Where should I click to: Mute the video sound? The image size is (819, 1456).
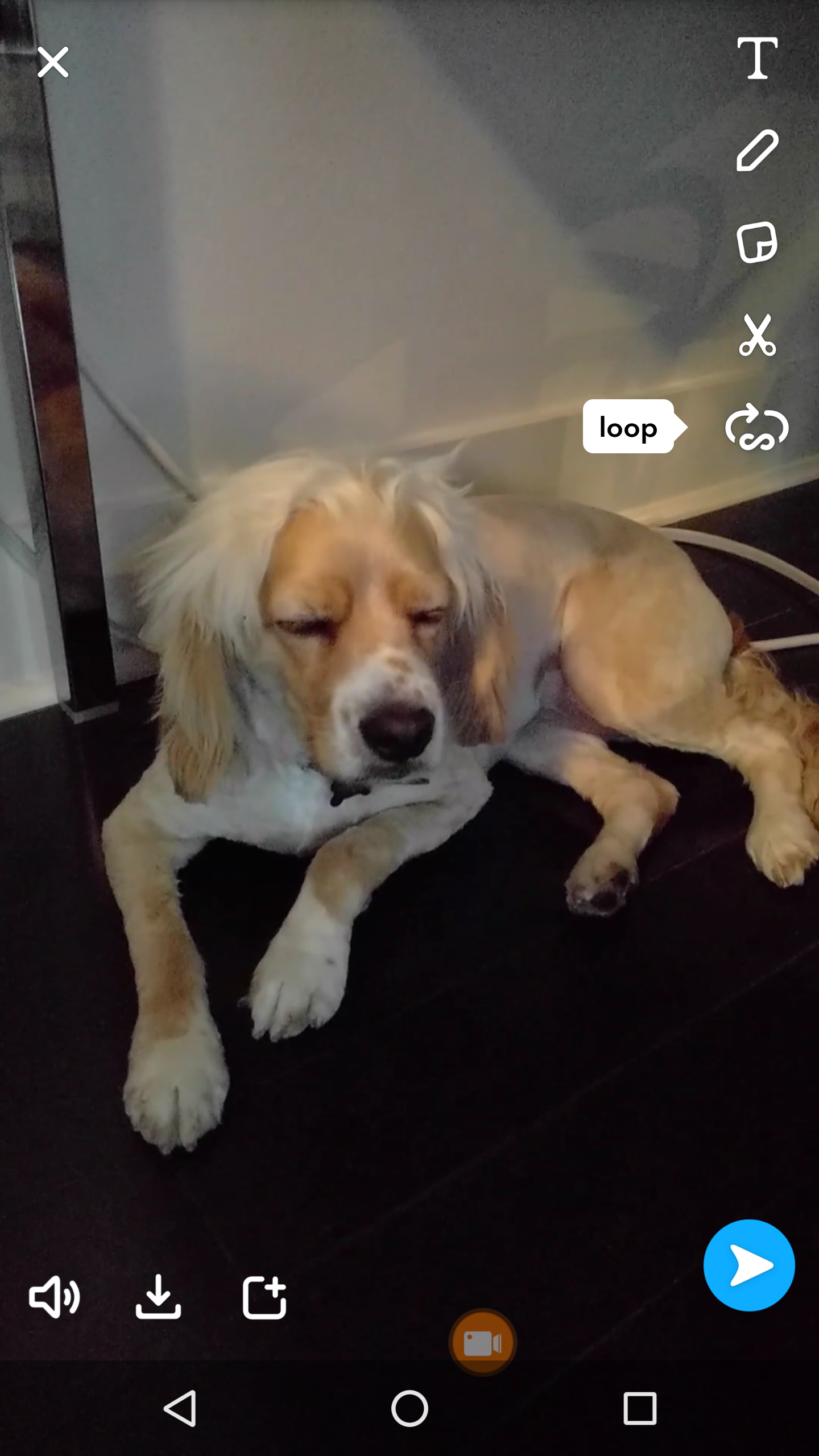pos(55,1297)
